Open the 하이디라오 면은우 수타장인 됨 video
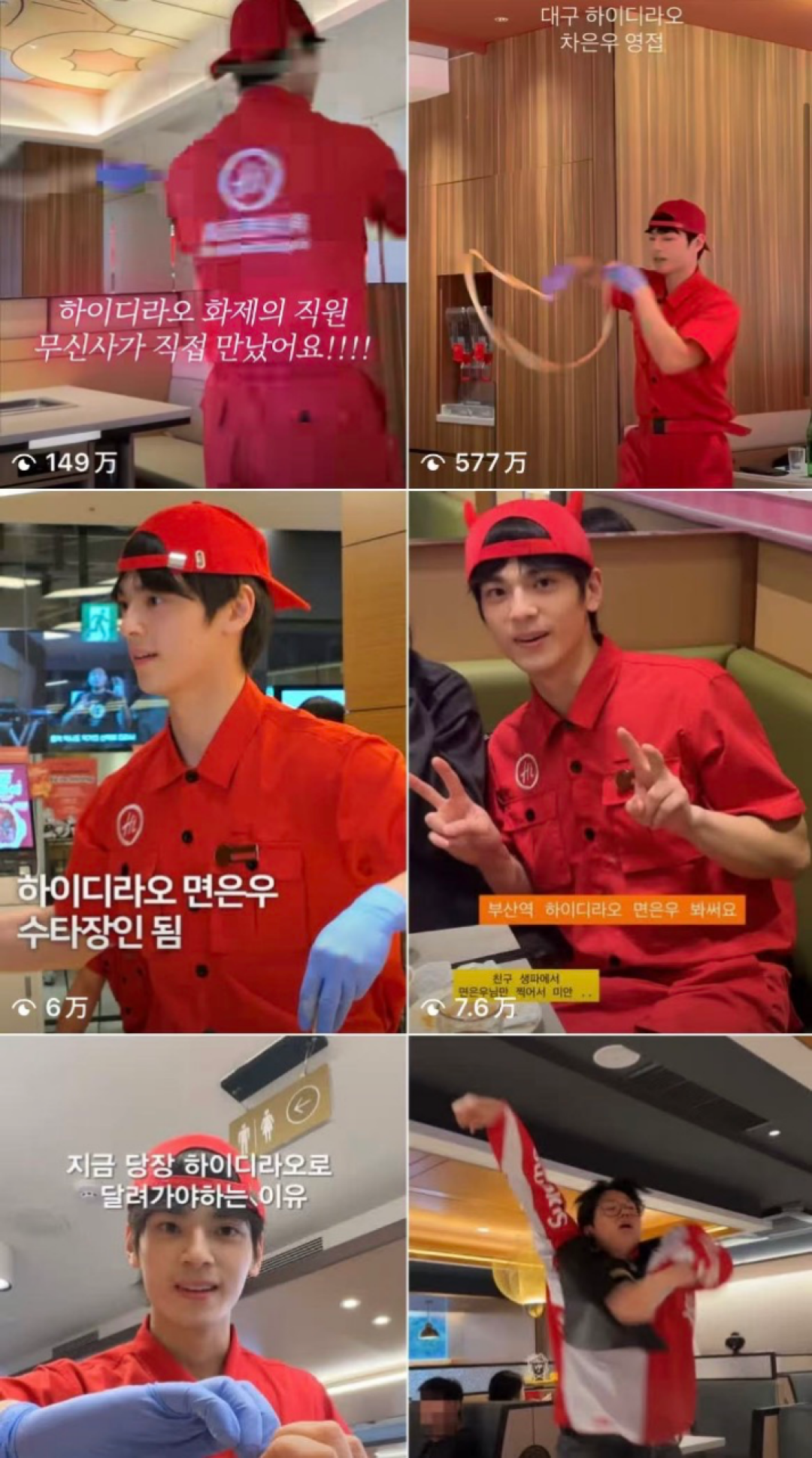812x1458 pixels. click(x=202, y=762)
